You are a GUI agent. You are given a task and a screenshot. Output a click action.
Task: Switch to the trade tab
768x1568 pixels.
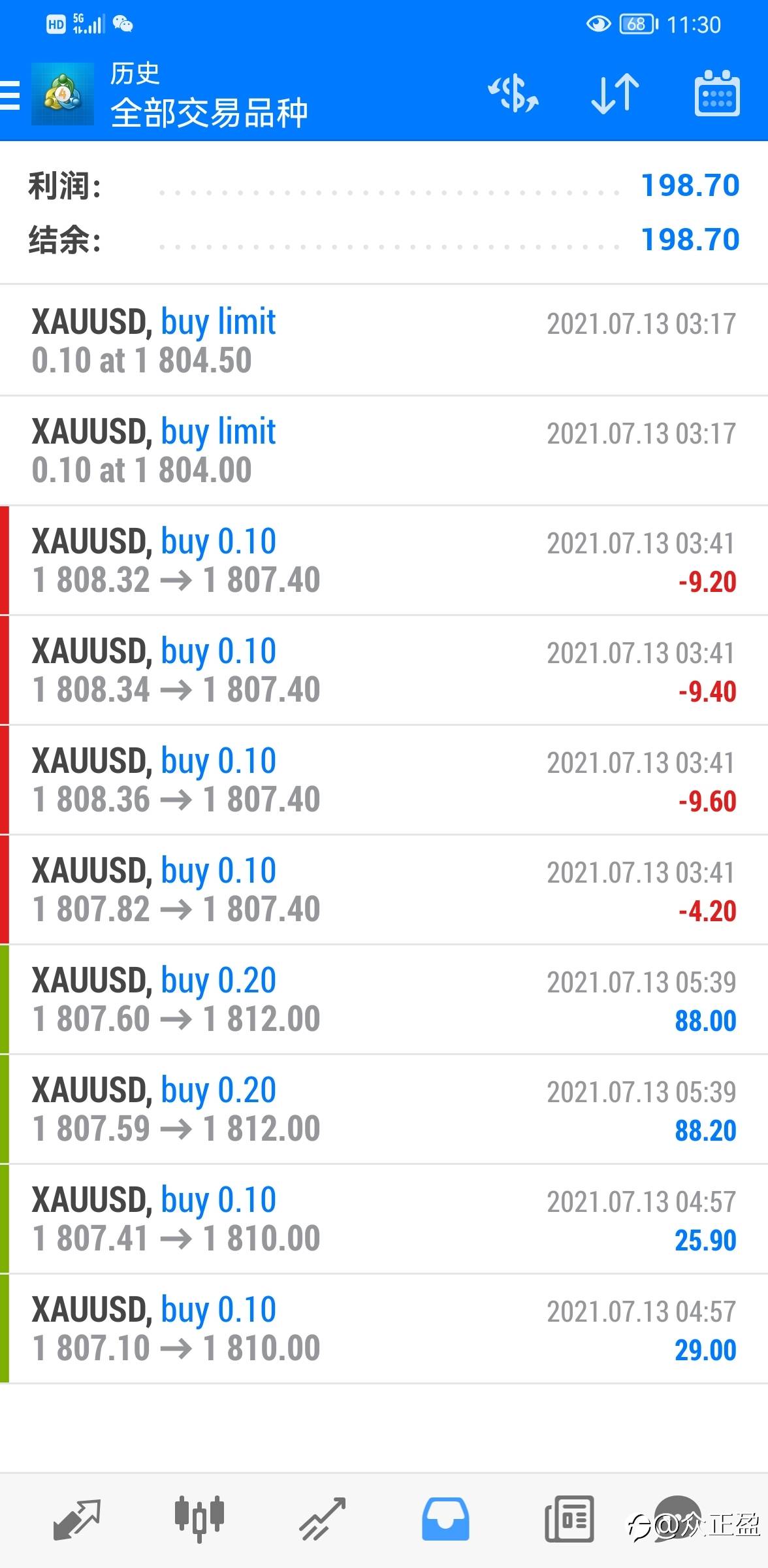(322, 1520)
